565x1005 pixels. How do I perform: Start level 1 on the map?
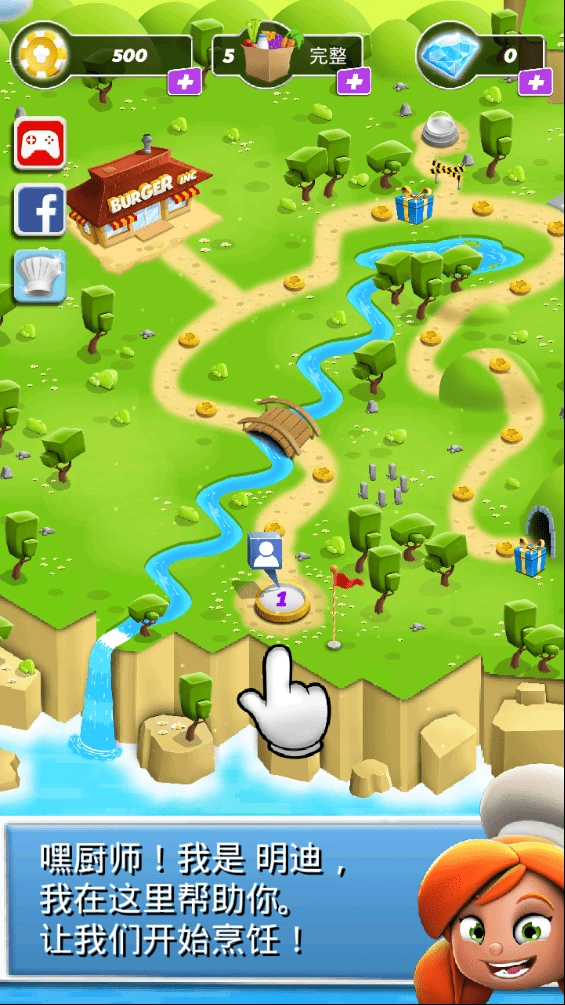282,601
